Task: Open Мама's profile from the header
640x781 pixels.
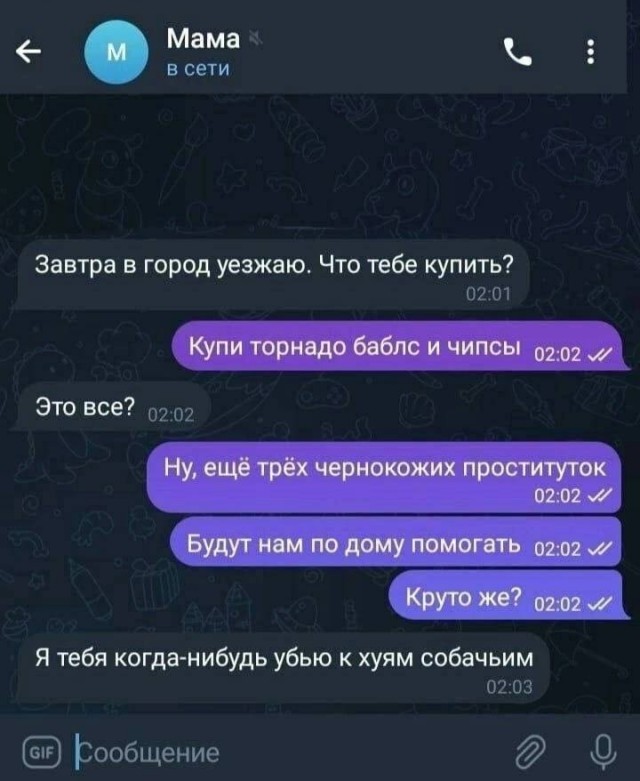Action: (x=200, y=53)
